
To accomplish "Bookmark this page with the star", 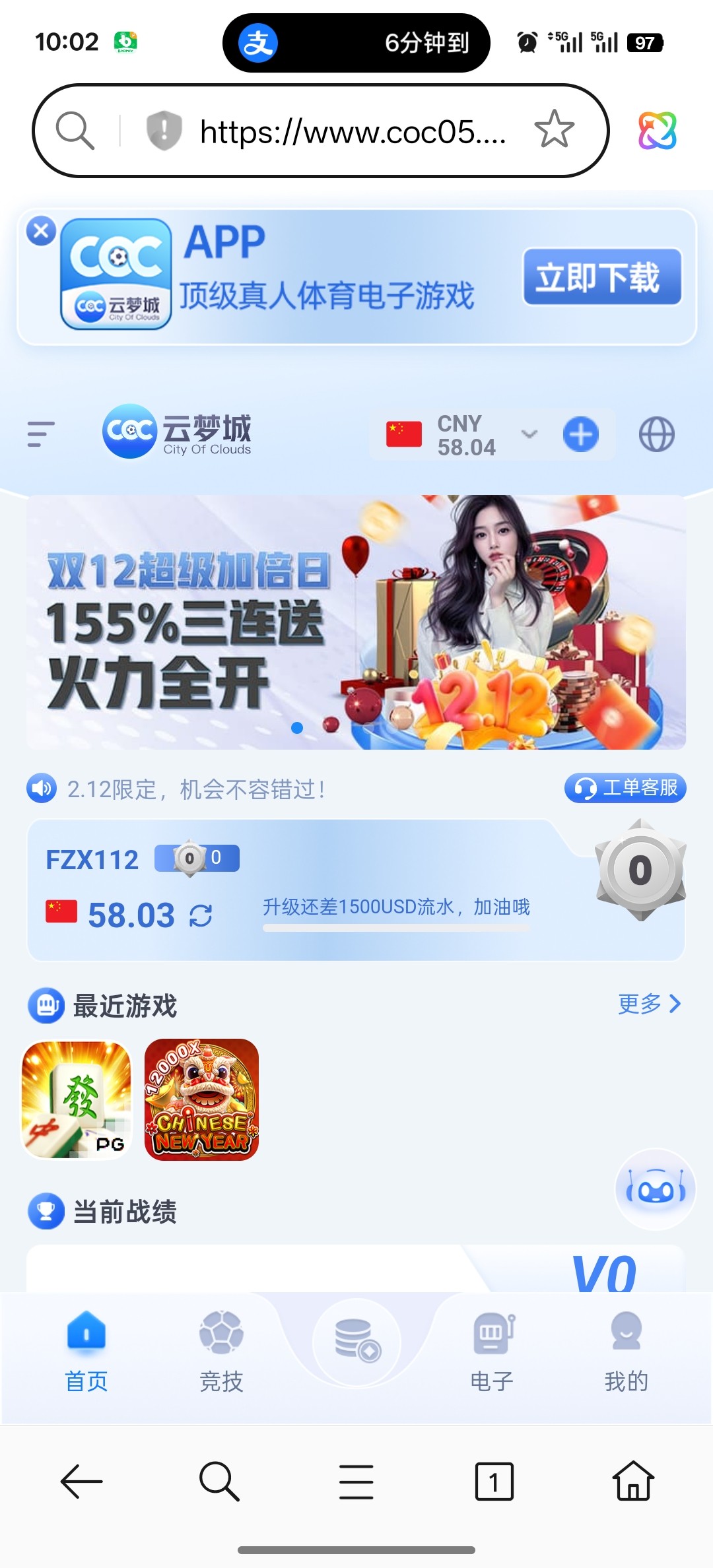I will click(x=554, y=129).
